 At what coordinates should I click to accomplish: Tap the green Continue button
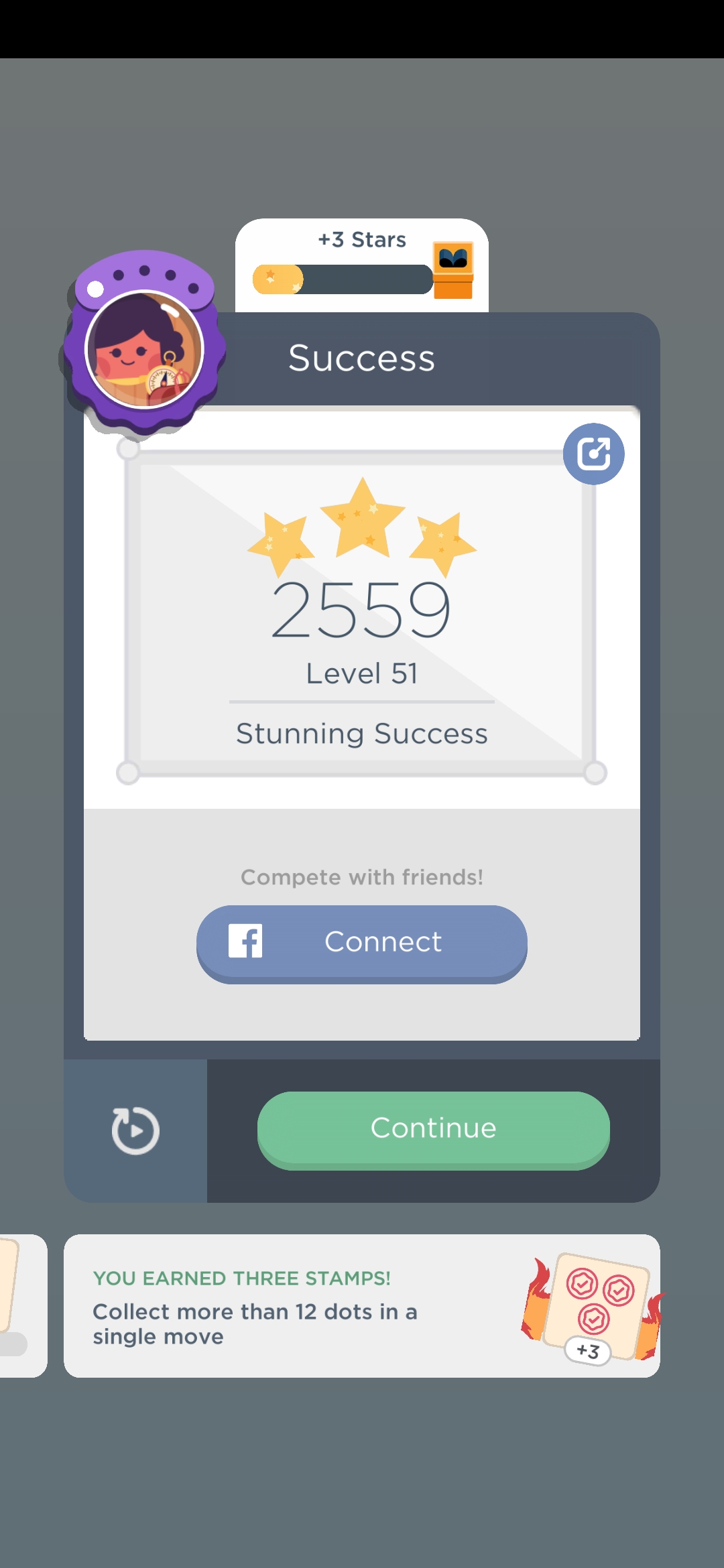pyautogui.click(x=433, y=1129)
